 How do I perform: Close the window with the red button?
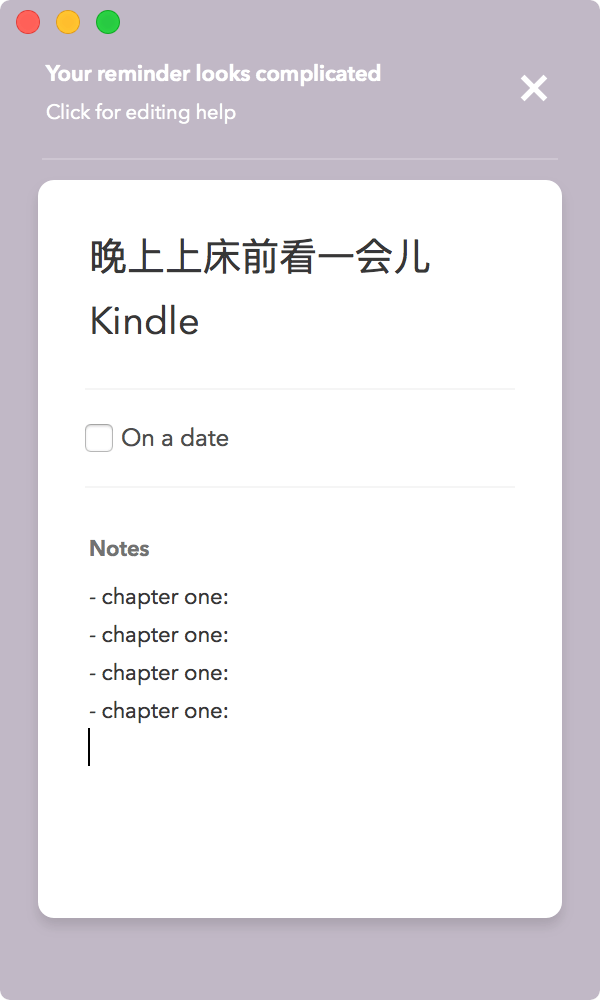tap(28, 22)
